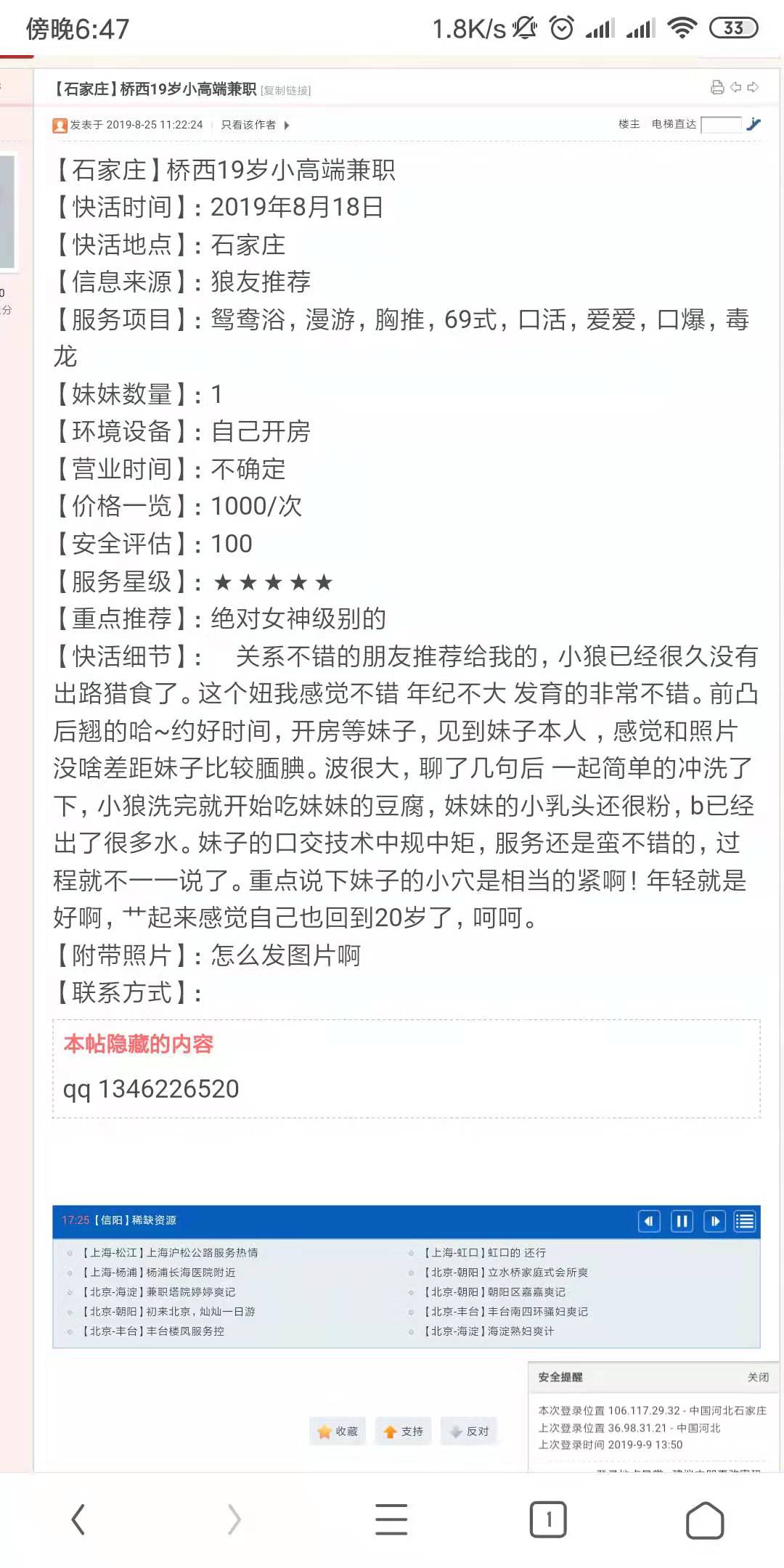Click the elevator page number input field
Screen dimensions: 784x1568
point(721,125)
